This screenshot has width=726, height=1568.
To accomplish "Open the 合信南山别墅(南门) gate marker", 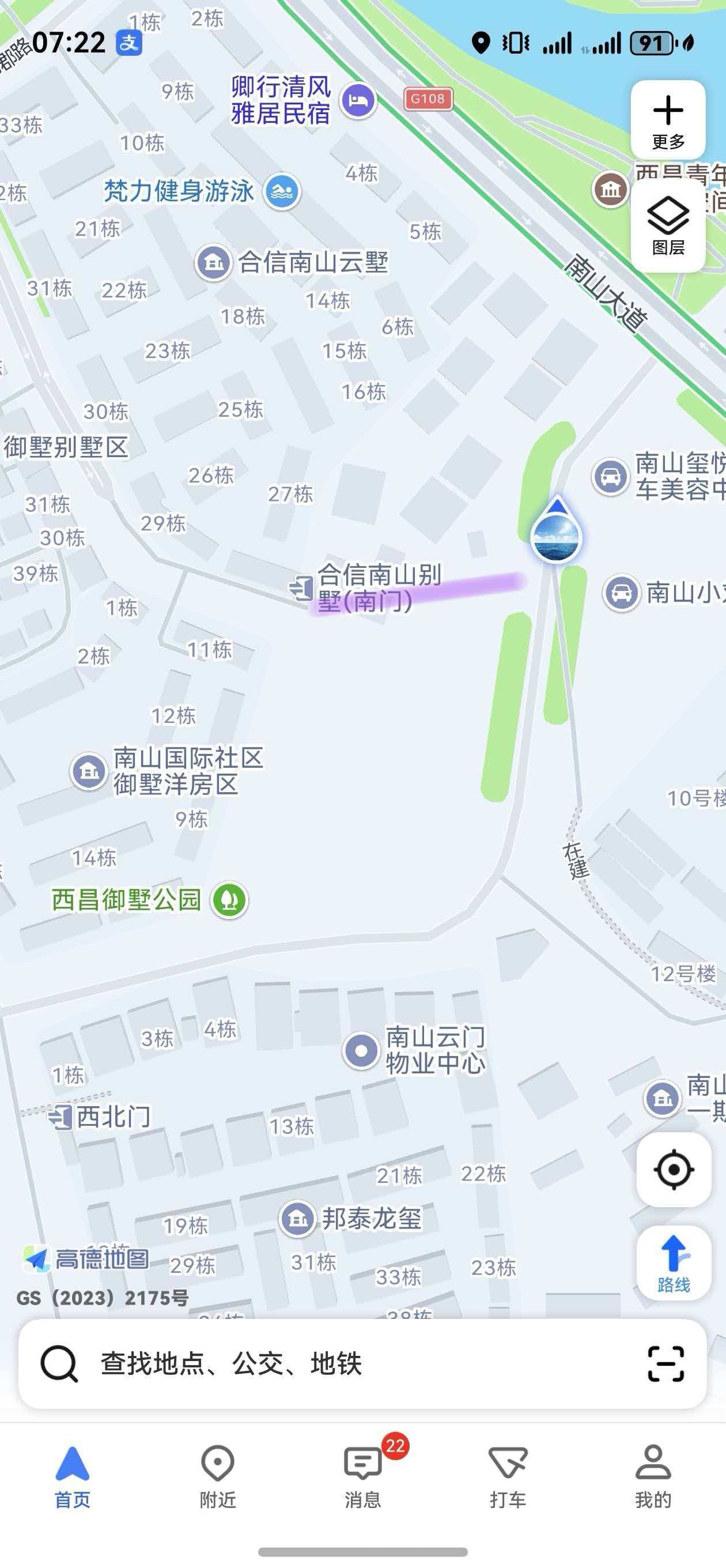I will (x=301, y=588).
